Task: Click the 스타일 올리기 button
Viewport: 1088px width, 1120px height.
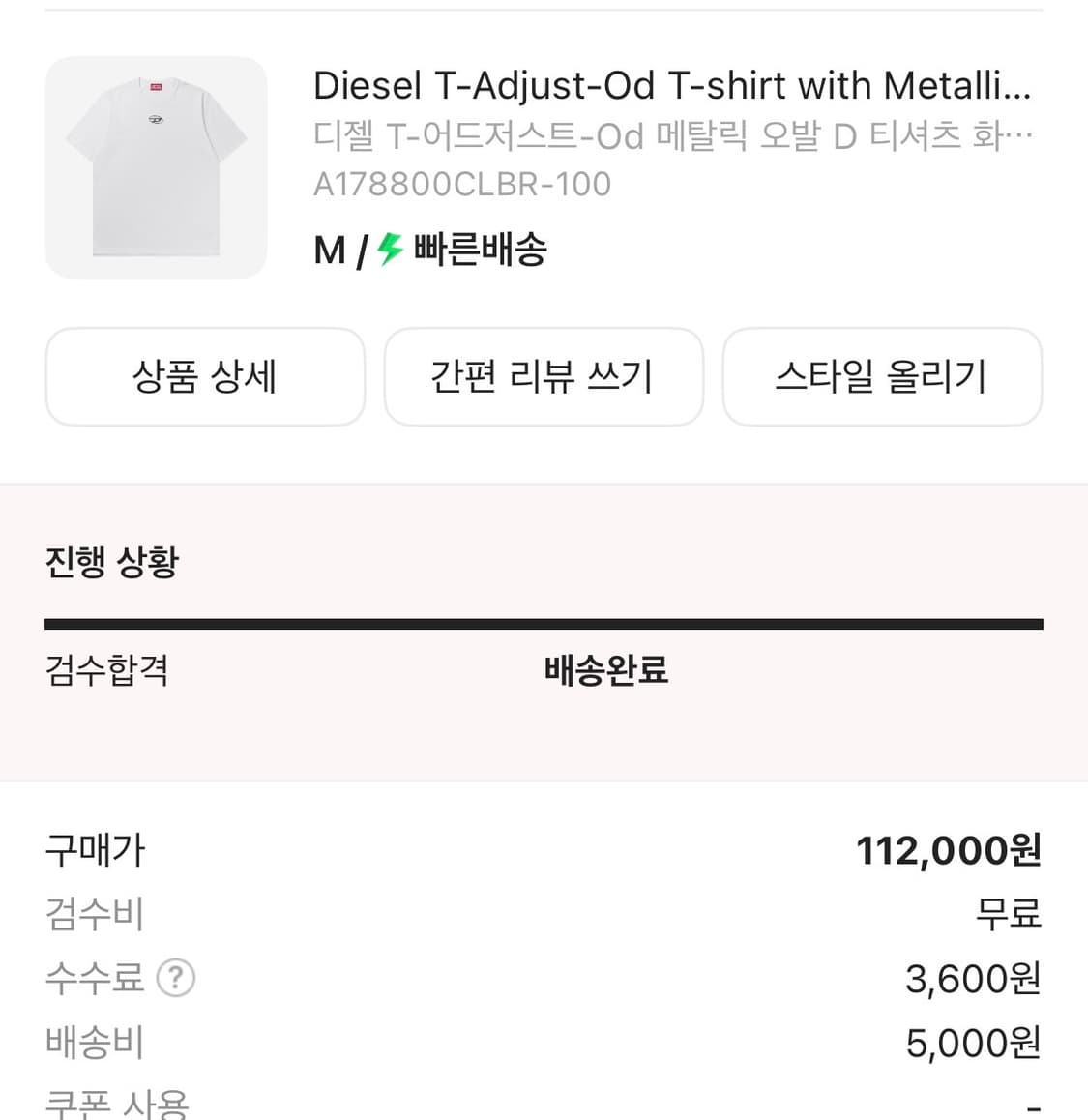Action: point(882,377)
